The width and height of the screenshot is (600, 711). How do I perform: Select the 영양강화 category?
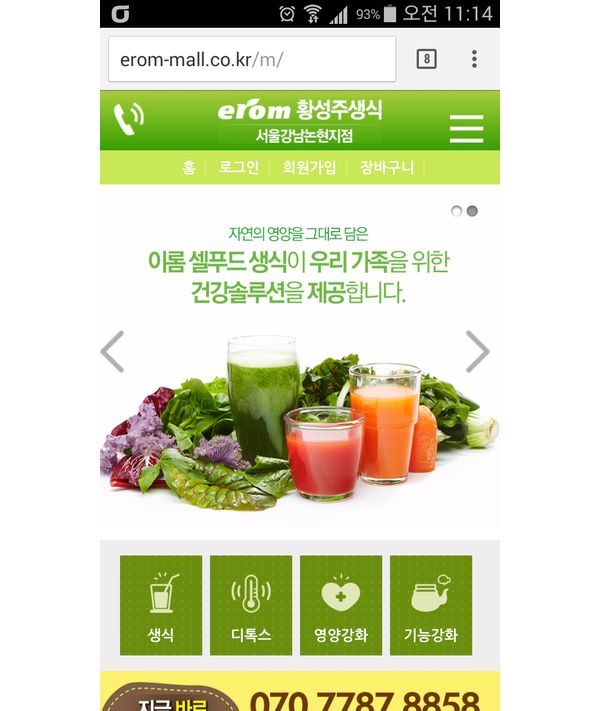point(341,606)
